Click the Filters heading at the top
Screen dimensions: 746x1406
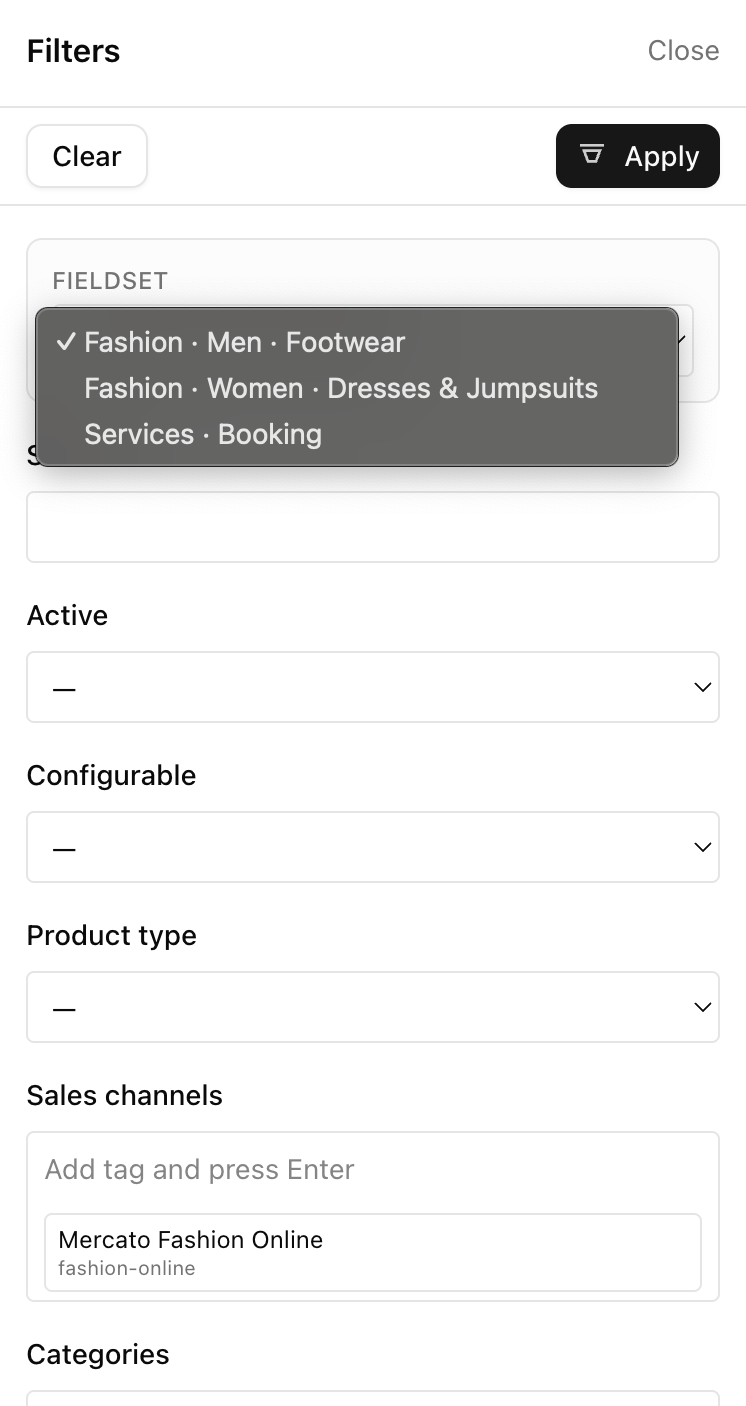[73, 50]
